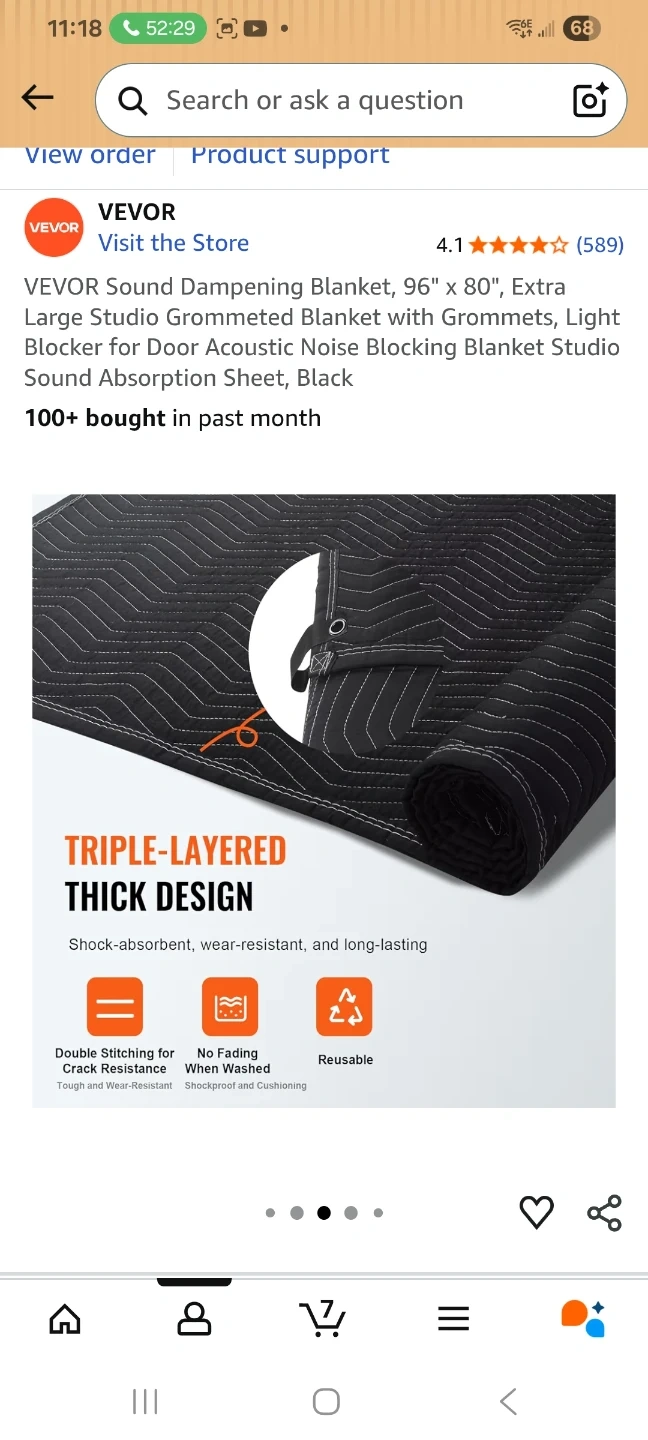This screenshot has height=1440, width=648.
Task: Open the Rufus AI assistant tab
Action: (x=582, y=1319)
